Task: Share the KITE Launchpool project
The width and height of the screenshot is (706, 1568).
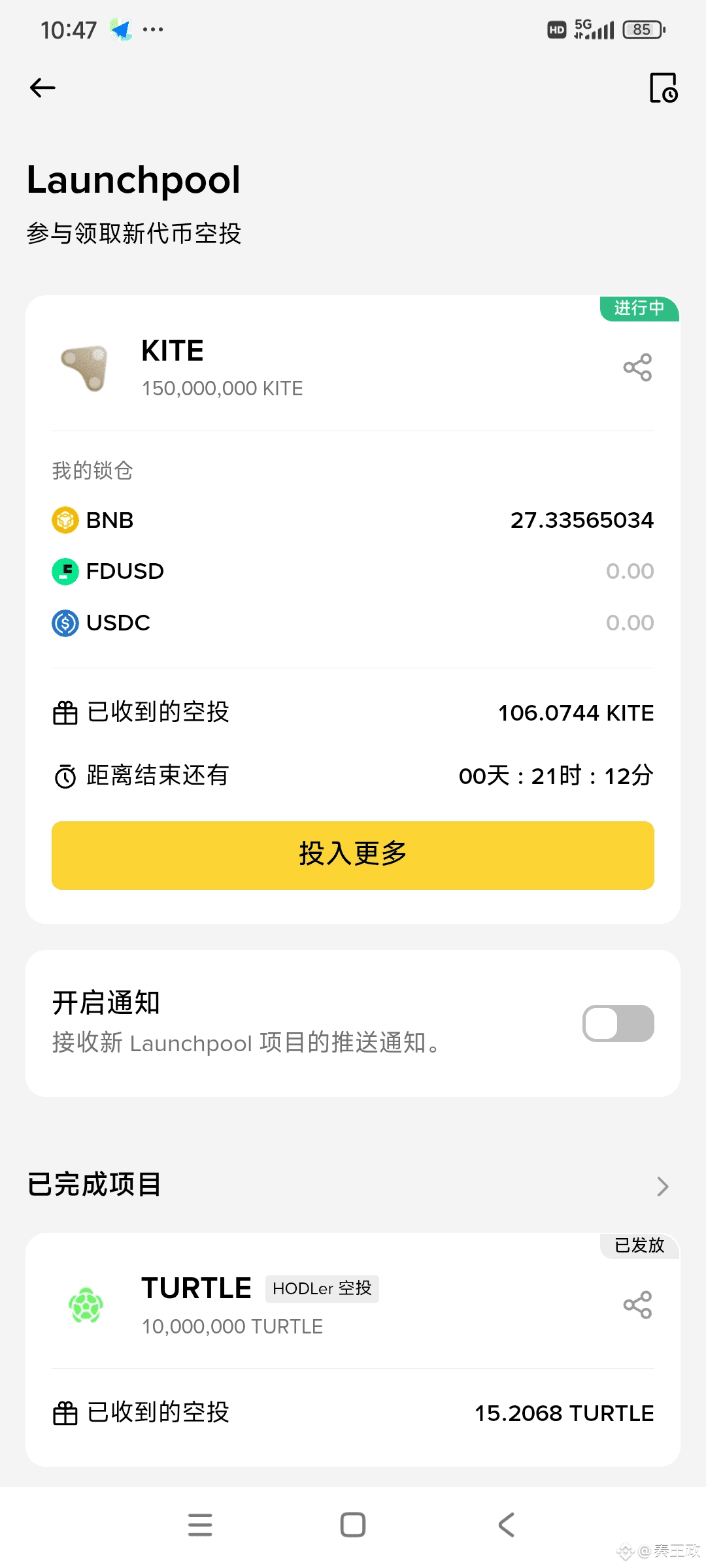Action: point(637,367)
